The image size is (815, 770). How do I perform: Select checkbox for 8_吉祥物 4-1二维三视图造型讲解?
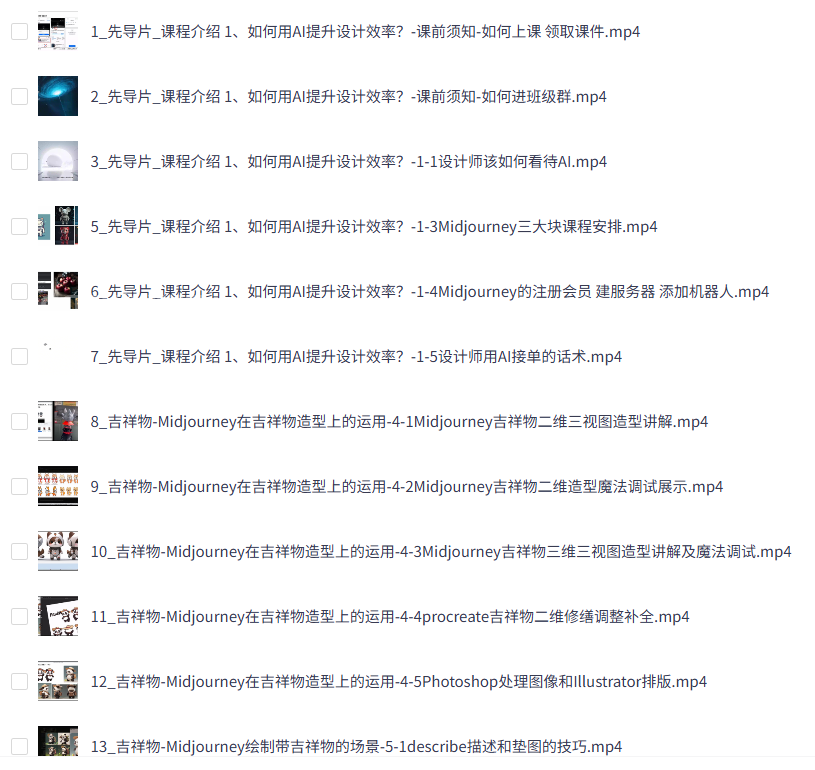(x=19, y=422)
